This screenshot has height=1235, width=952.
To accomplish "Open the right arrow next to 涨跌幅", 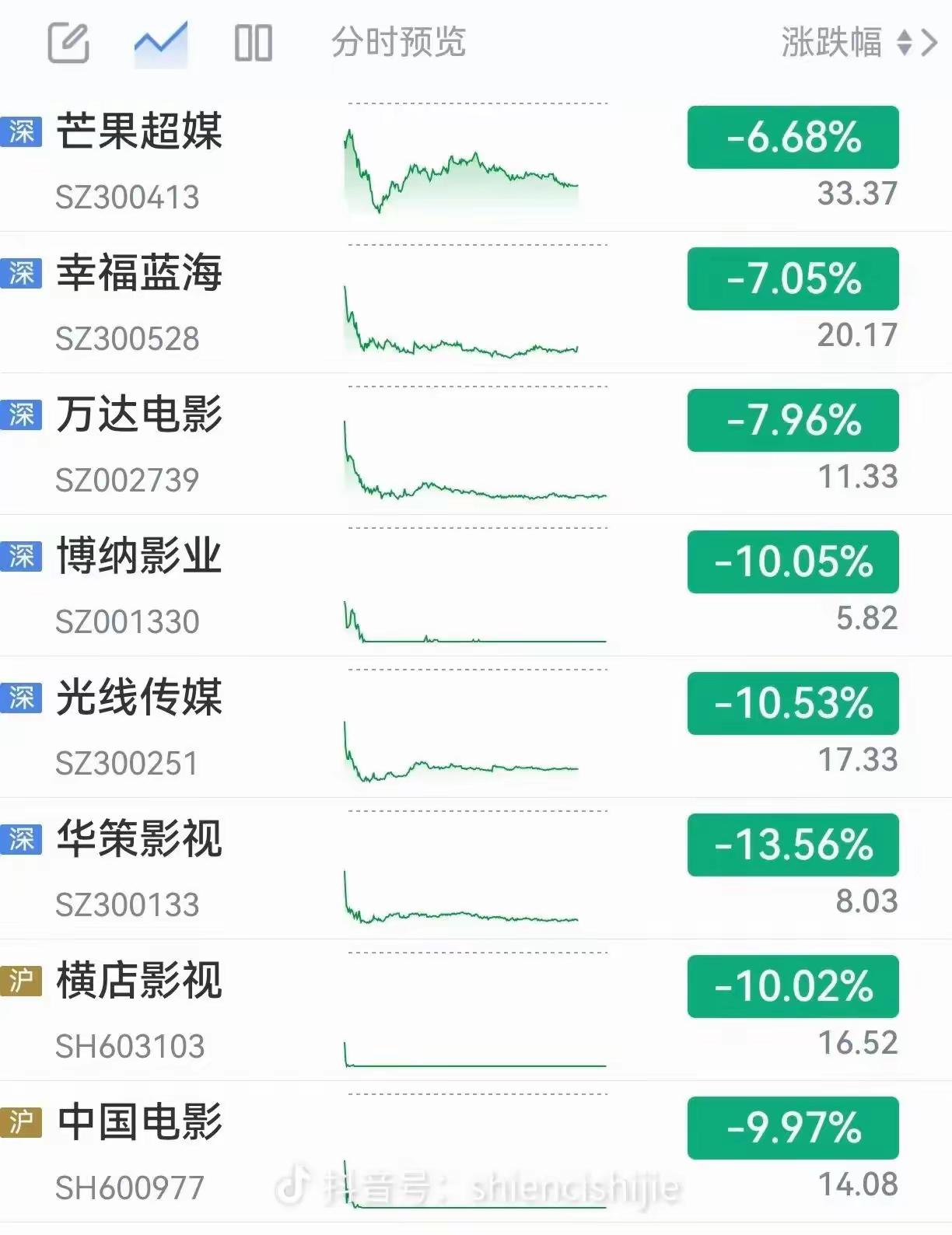I will (x=929, y=42).
